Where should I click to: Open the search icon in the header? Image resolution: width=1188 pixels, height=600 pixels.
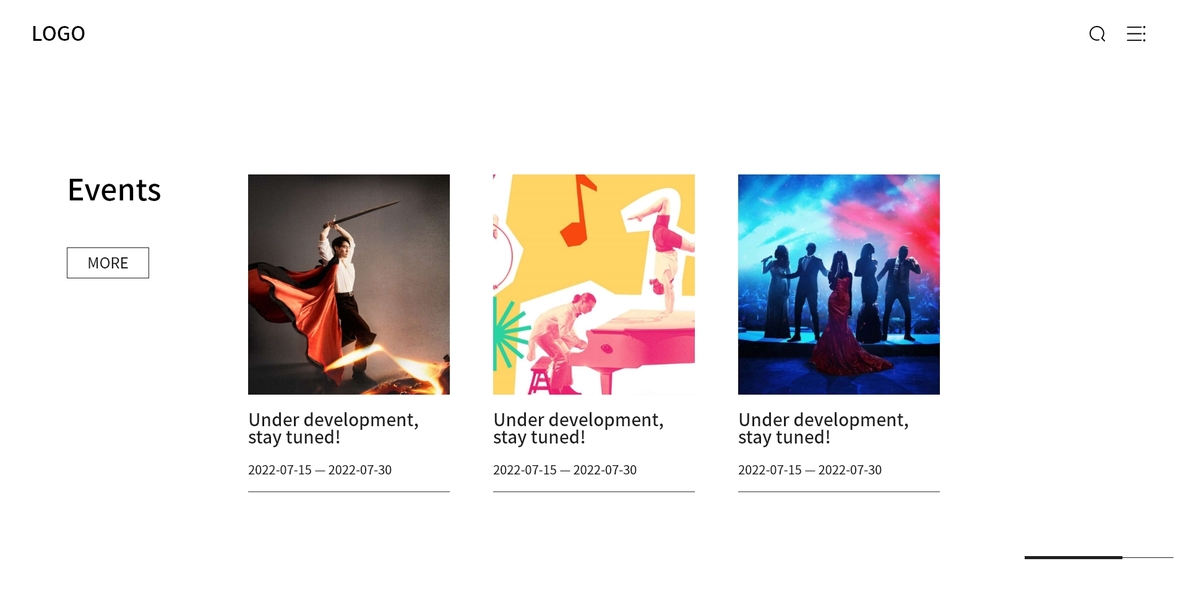(1097, 34)
